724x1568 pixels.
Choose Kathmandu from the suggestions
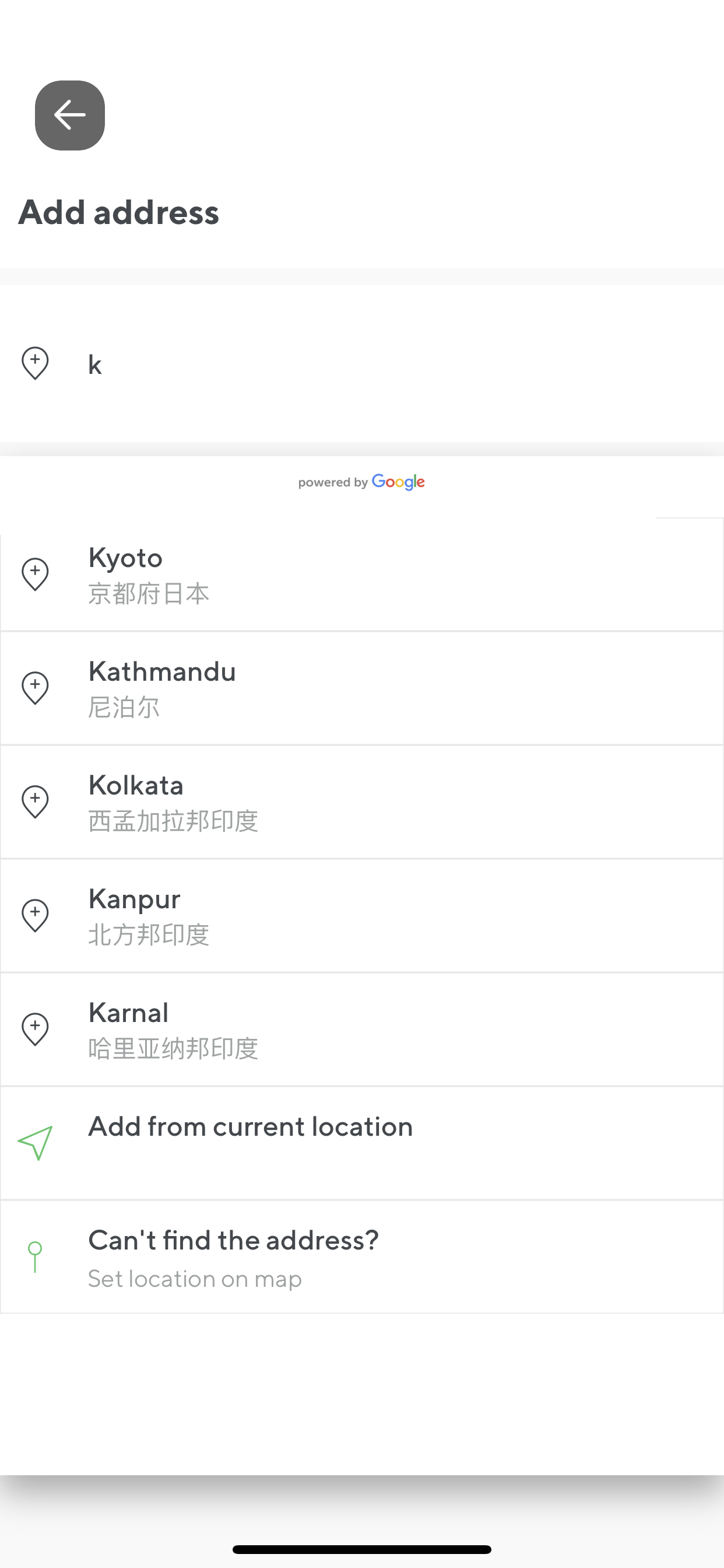(362, 688)
